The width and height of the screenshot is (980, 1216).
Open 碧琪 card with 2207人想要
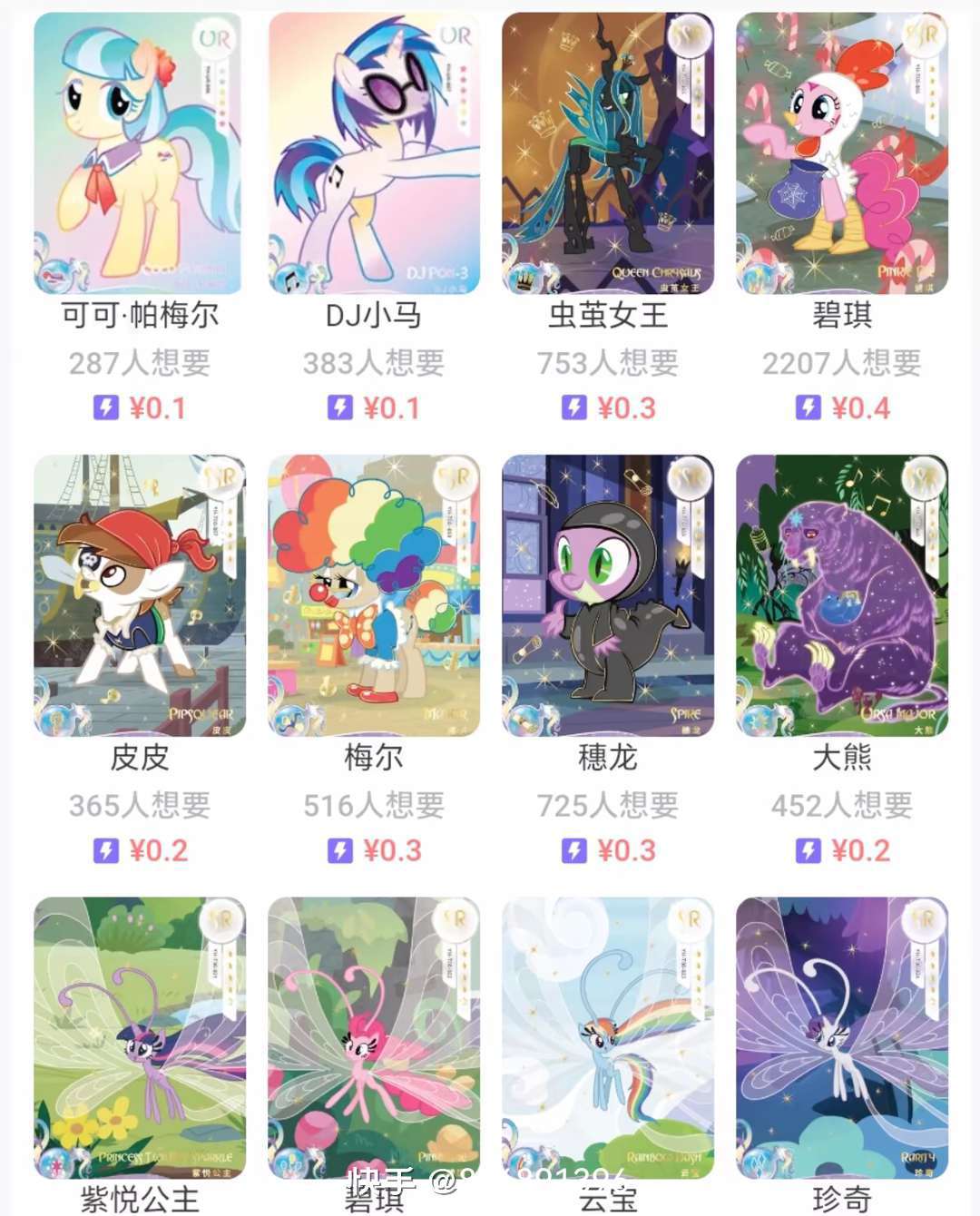coord(841,153)
